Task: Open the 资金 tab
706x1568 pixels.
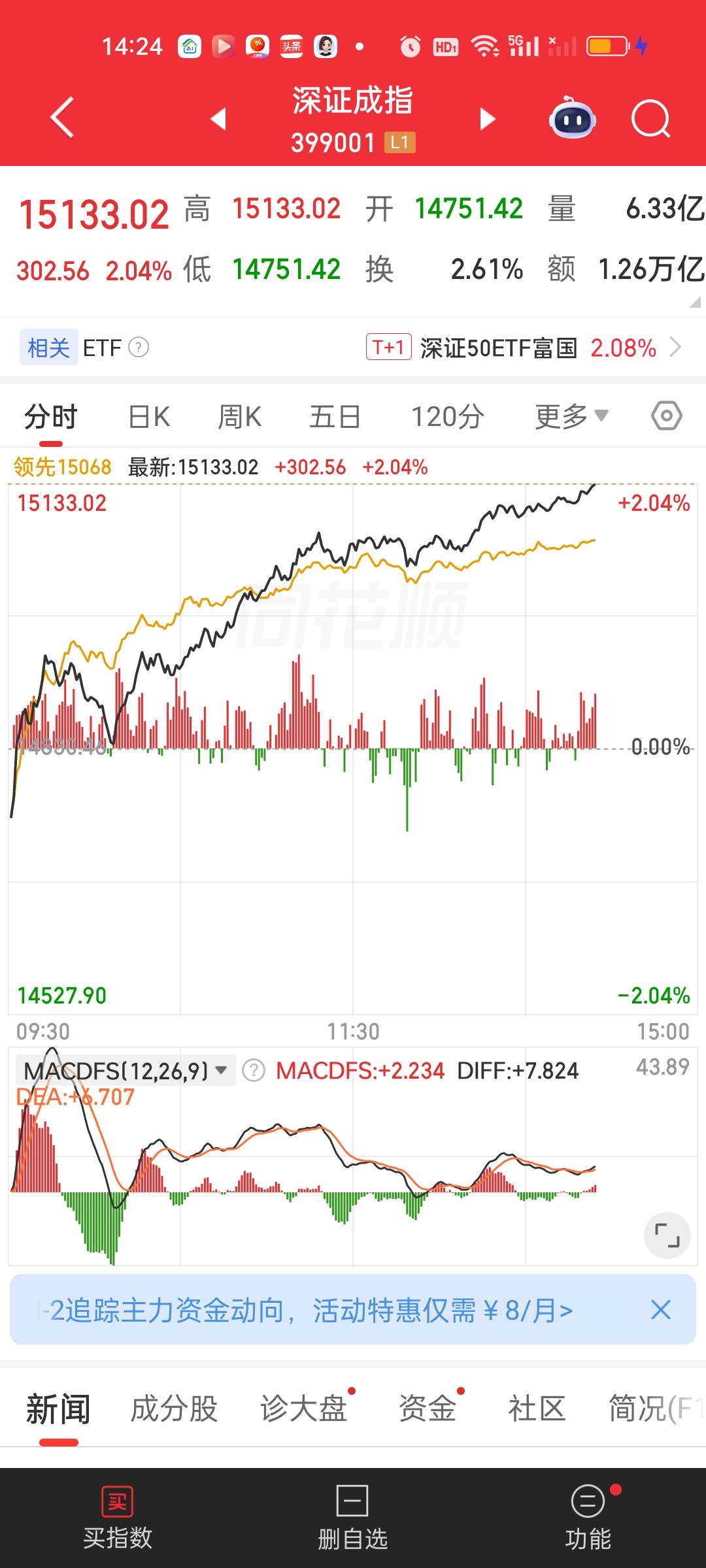Action: point(428,1409)
